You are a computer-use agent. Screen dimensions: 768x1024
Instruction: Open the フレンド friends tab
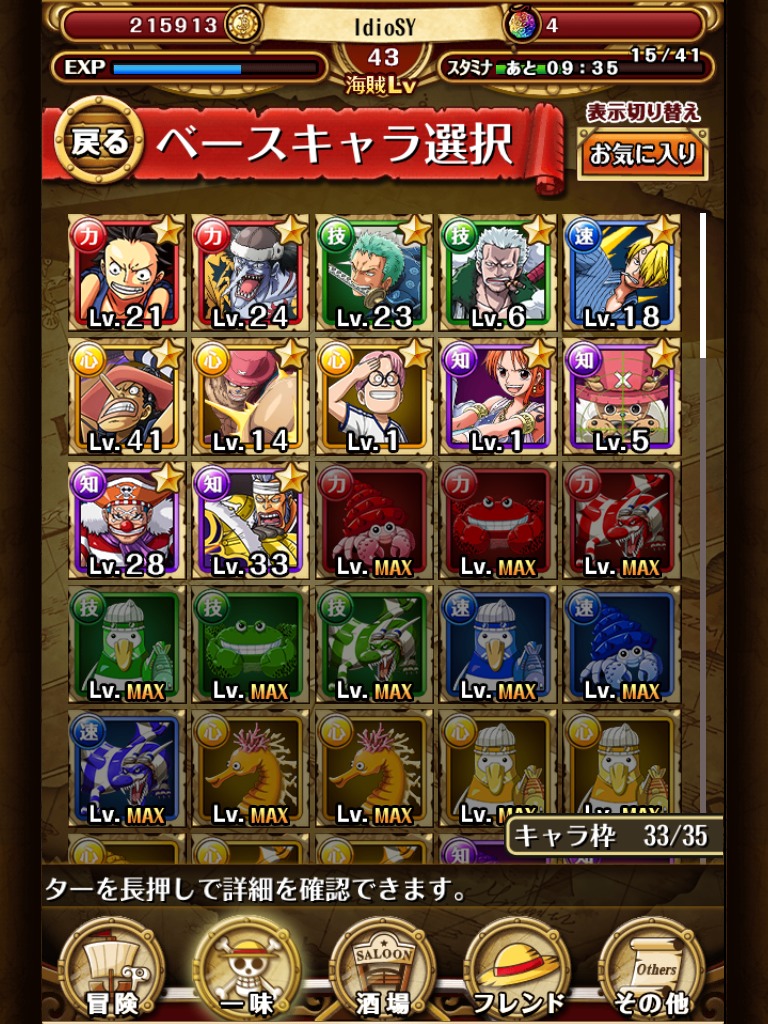[518, 967]
